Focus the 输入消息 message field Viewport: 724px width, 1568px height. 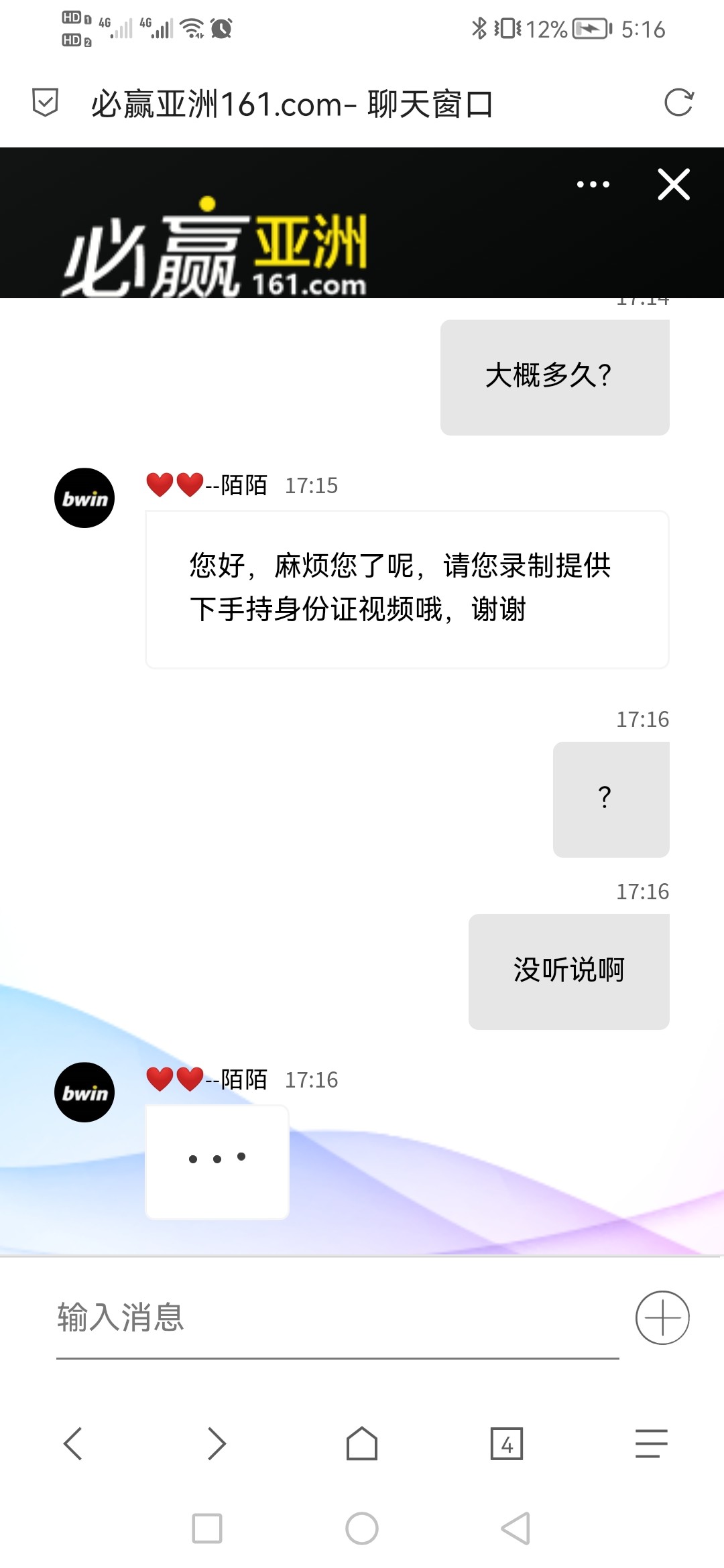[335, 1317]
